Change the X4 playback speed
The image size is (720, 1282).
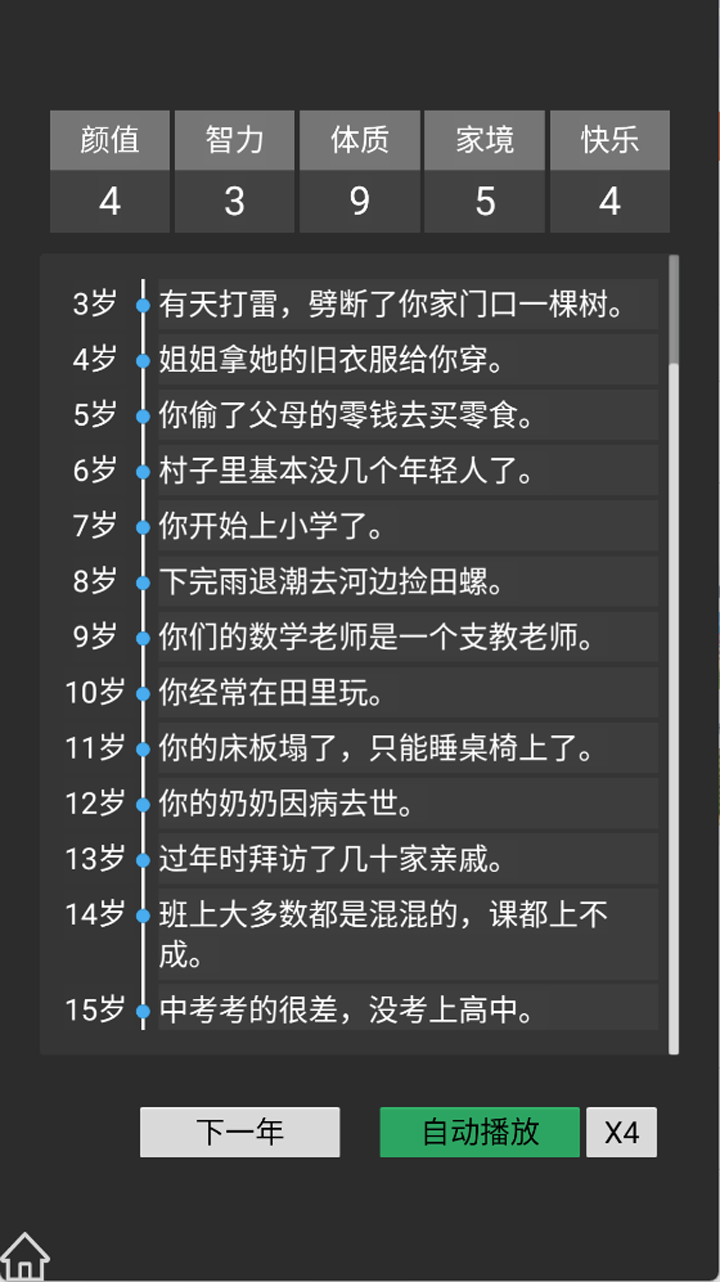coord(621,1132)
